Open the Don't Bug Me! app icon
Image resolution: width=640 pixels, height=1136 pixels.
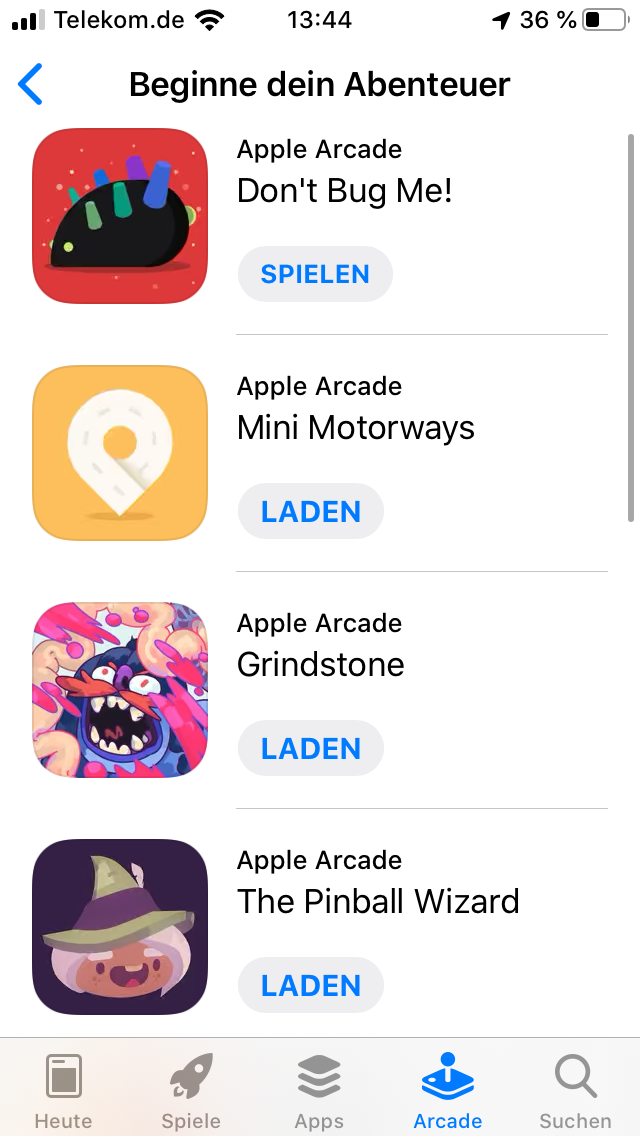(x=120, y=216)
